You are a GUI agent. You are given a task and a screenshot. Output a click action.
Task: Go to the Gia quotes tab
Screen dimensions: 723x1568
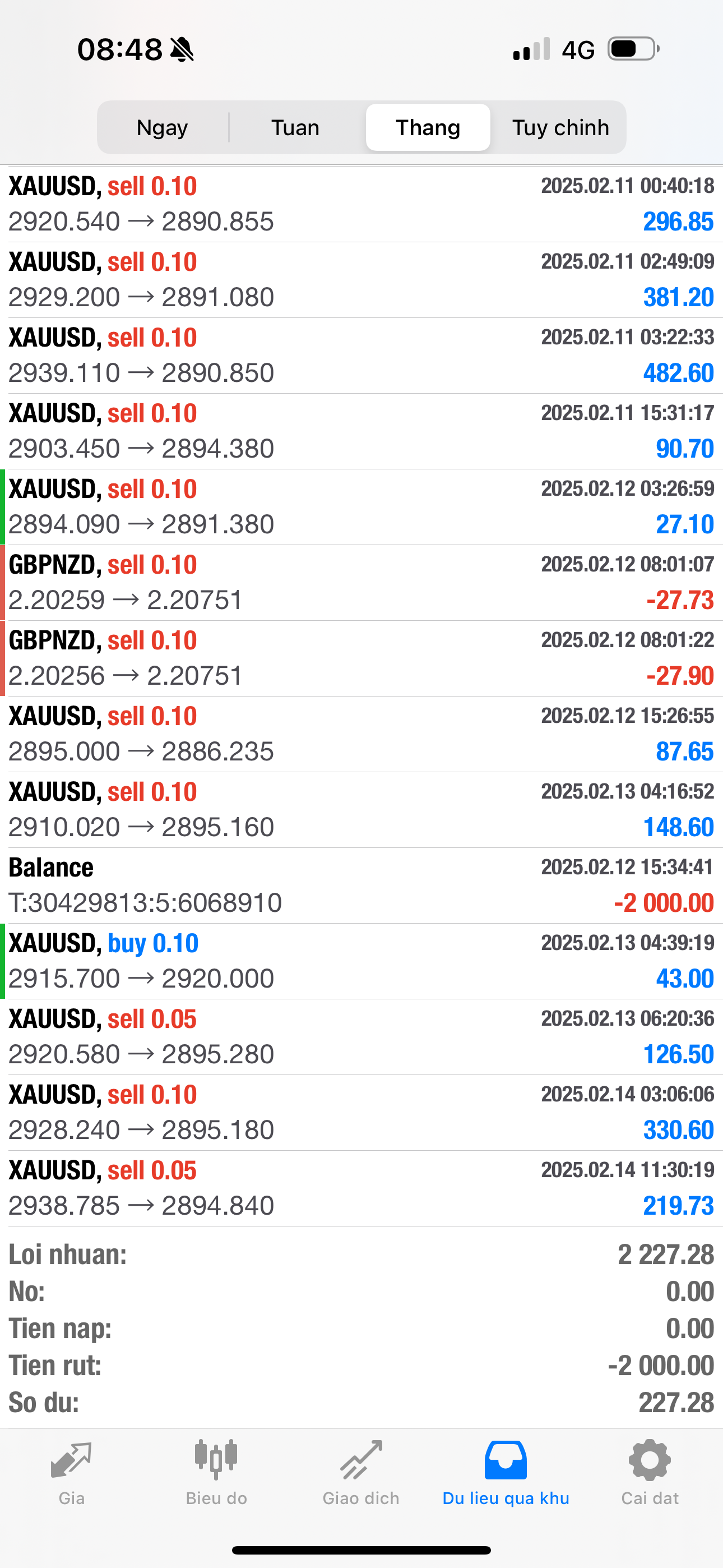(x=71, y=1472)
